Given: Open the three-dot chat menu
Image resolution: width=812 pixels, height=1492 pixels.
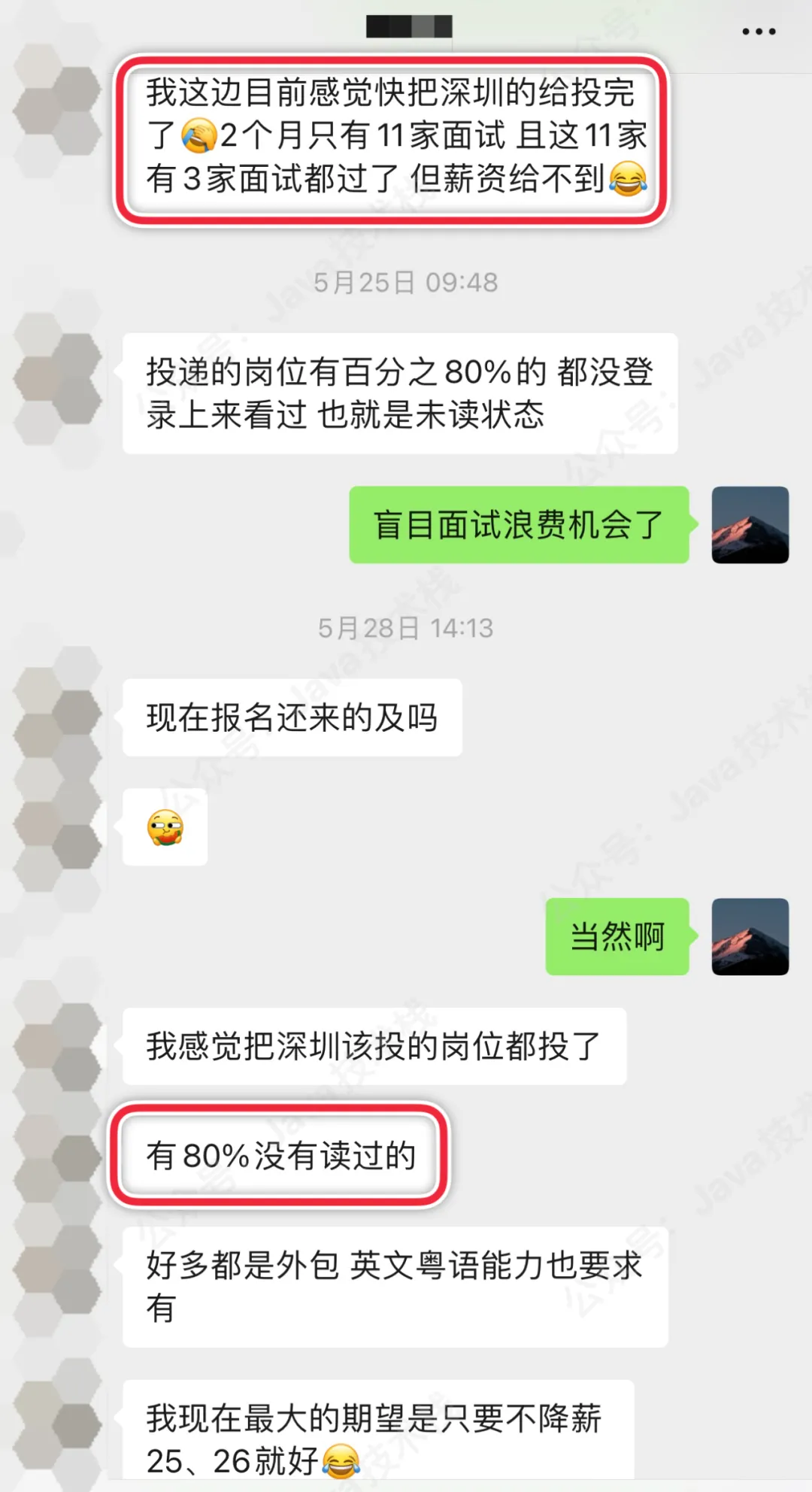Looking at the screenshot, I should click(x=758, y=32).
